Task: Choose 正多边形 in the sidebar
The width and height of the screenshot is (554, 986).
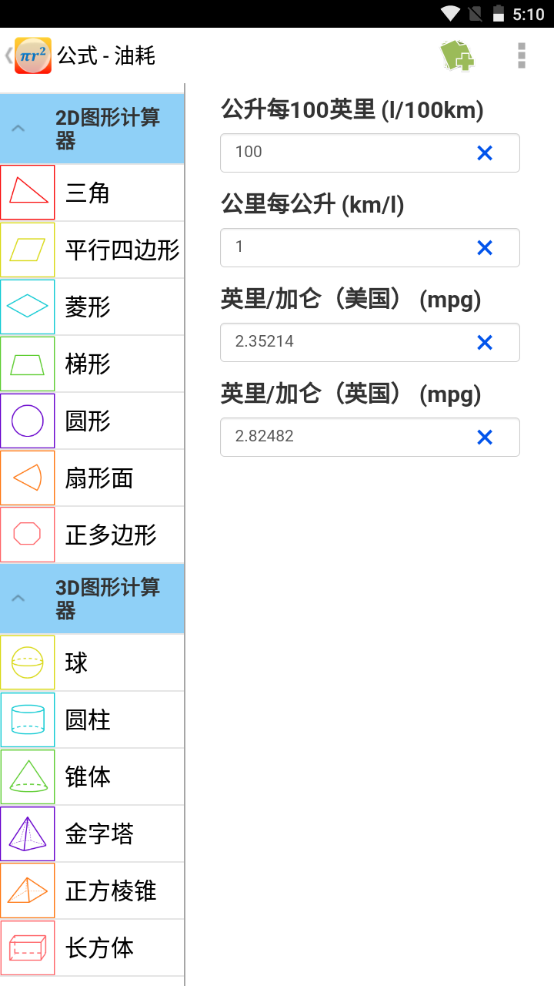Action: pyautogui.click(x=92, y=535)
